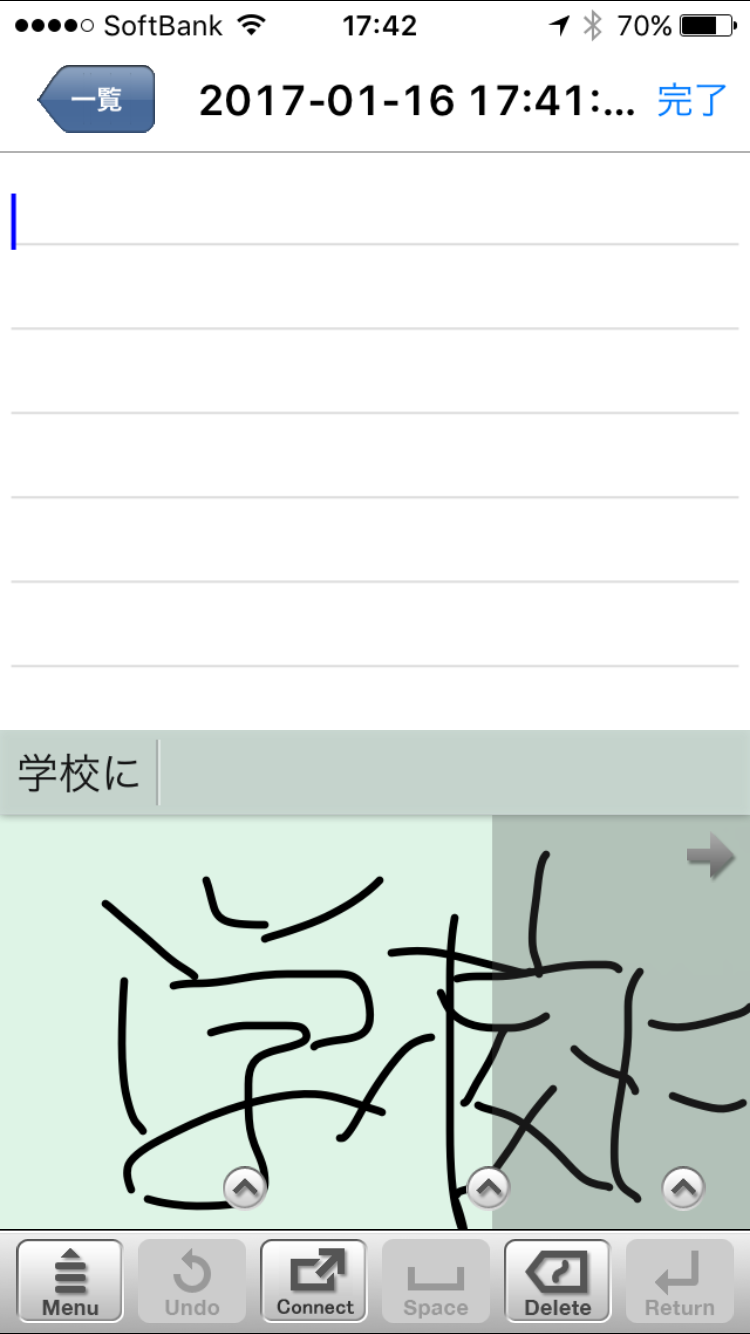The image size is (750, 1334).
Task: Select the recognized text 学校に
Action: 79,773
